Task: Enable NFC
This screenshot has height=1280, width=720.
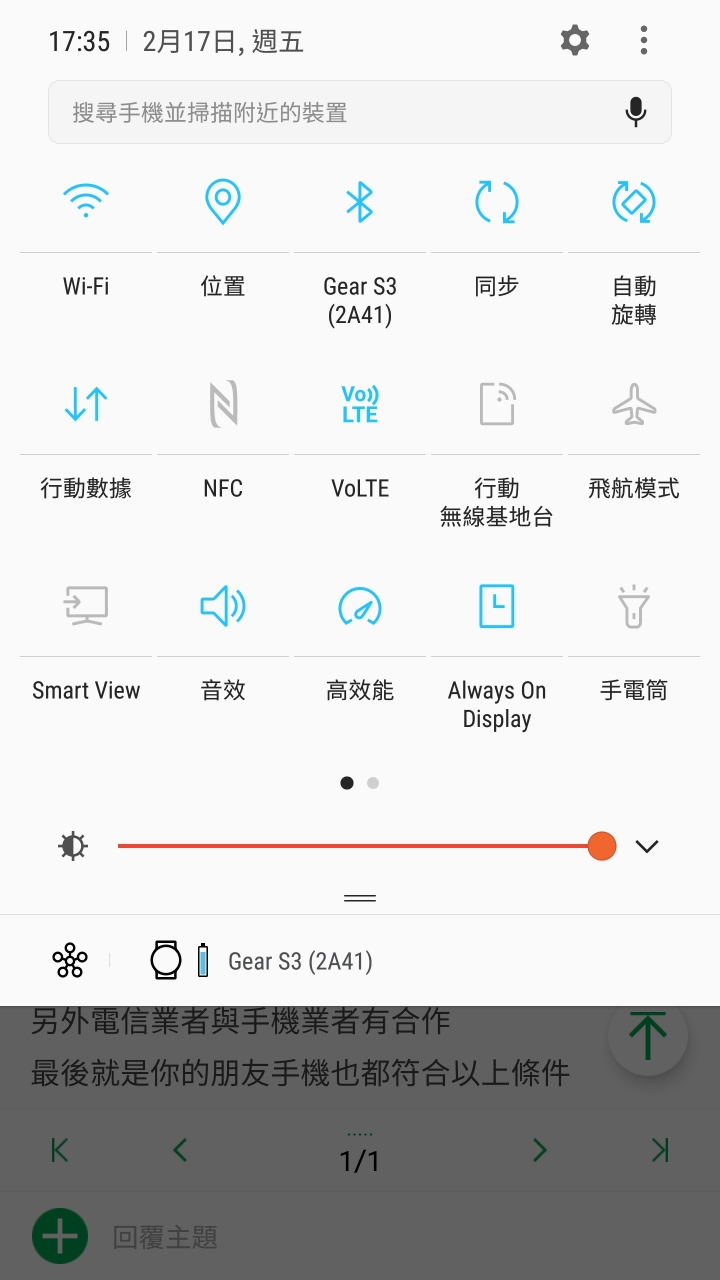Action: (223, 404)
